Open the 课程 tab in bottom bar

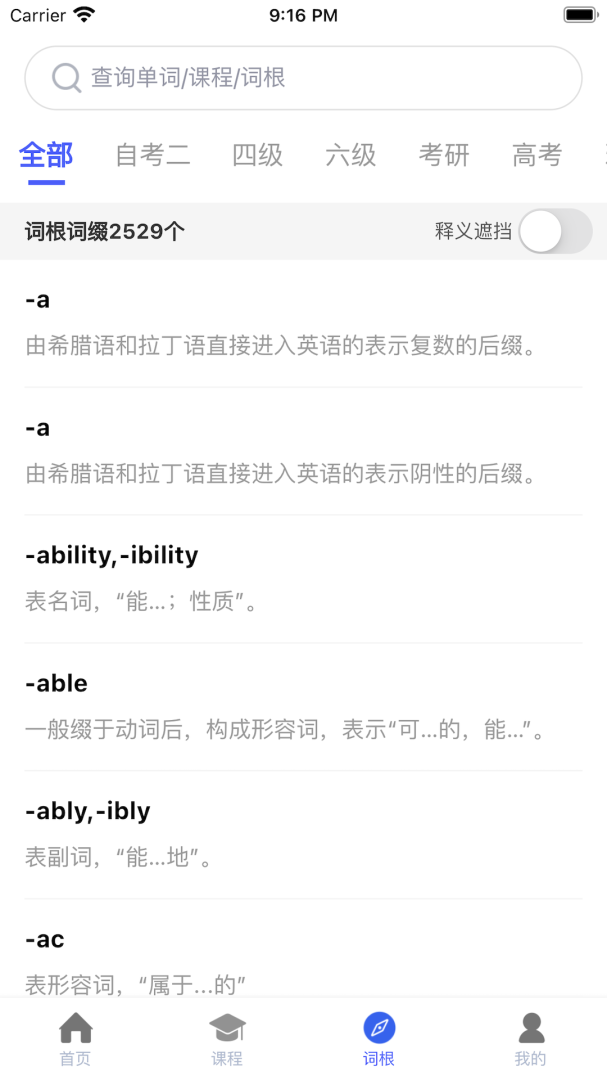click(227, 1038)
